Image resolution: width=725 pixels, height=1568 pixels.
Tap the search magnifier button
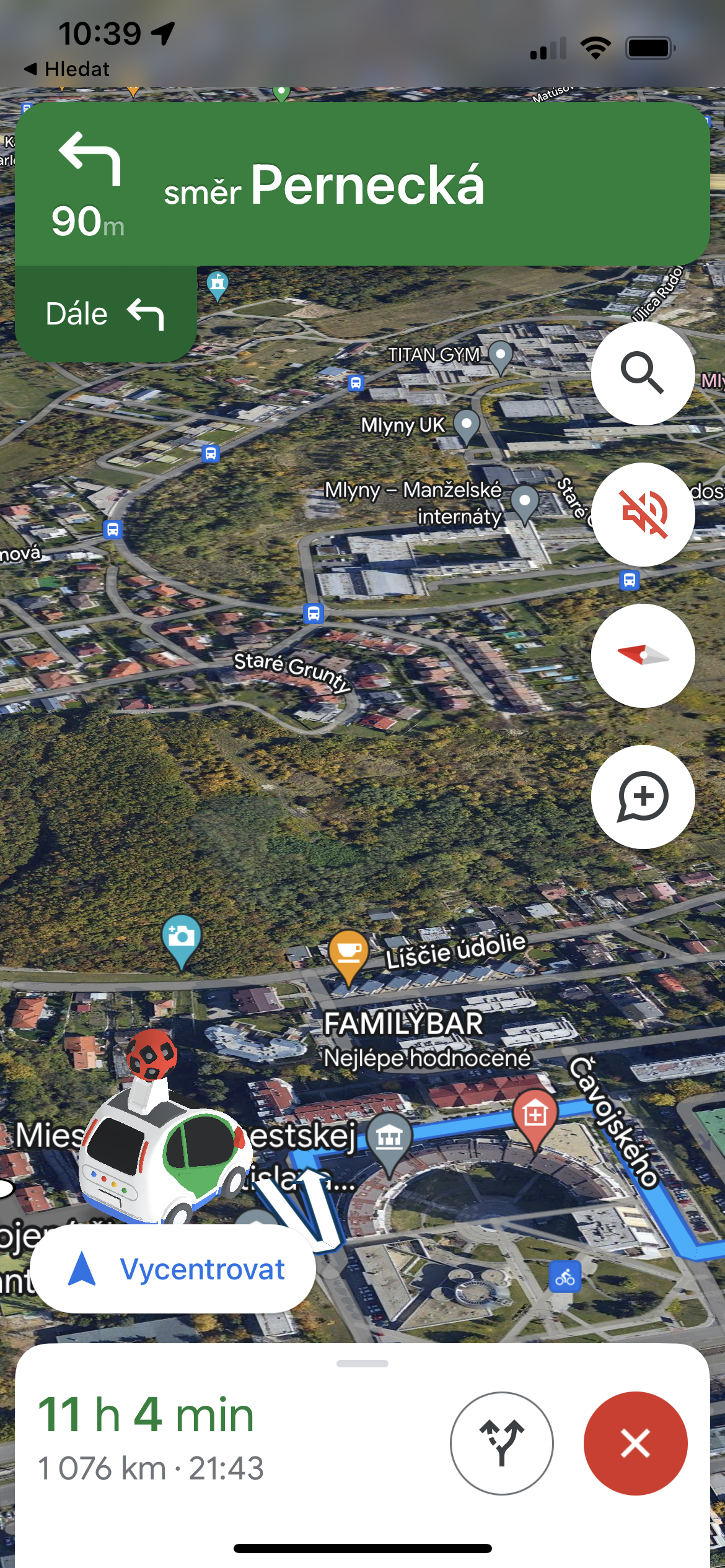point(643,373)
